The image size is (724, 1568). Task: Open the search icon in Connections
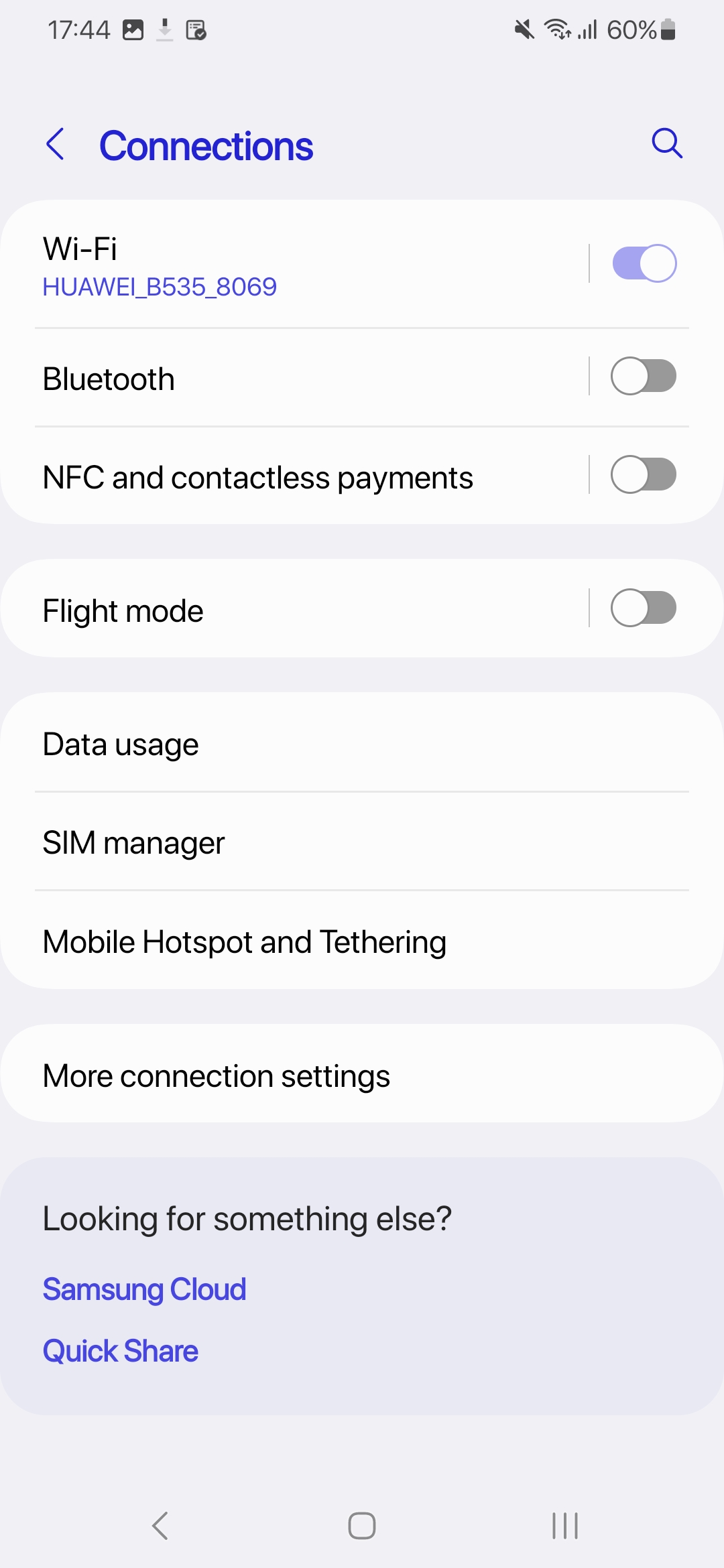click(667, 143)
